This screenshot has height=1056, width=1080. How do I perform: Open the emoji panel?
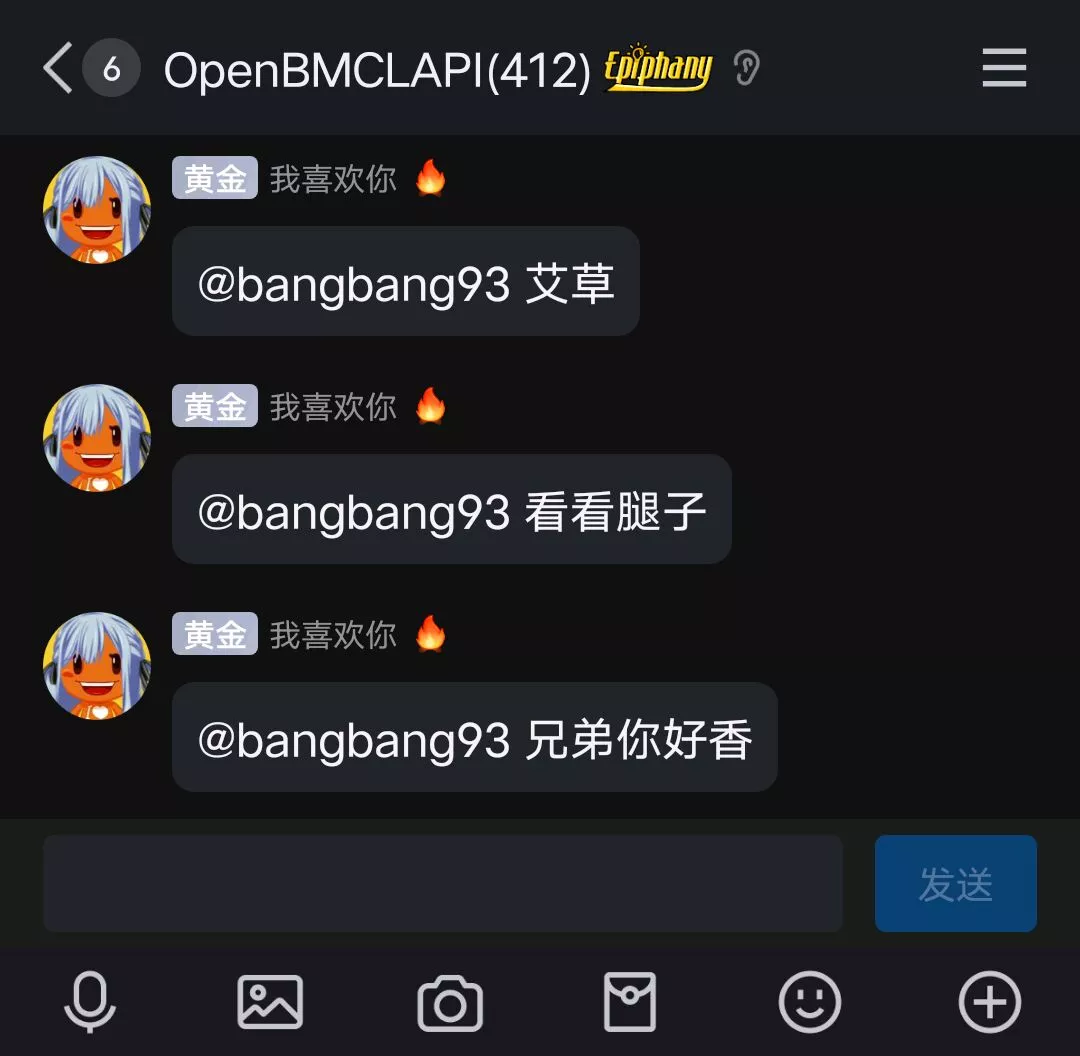click(x=810, y=1001)
